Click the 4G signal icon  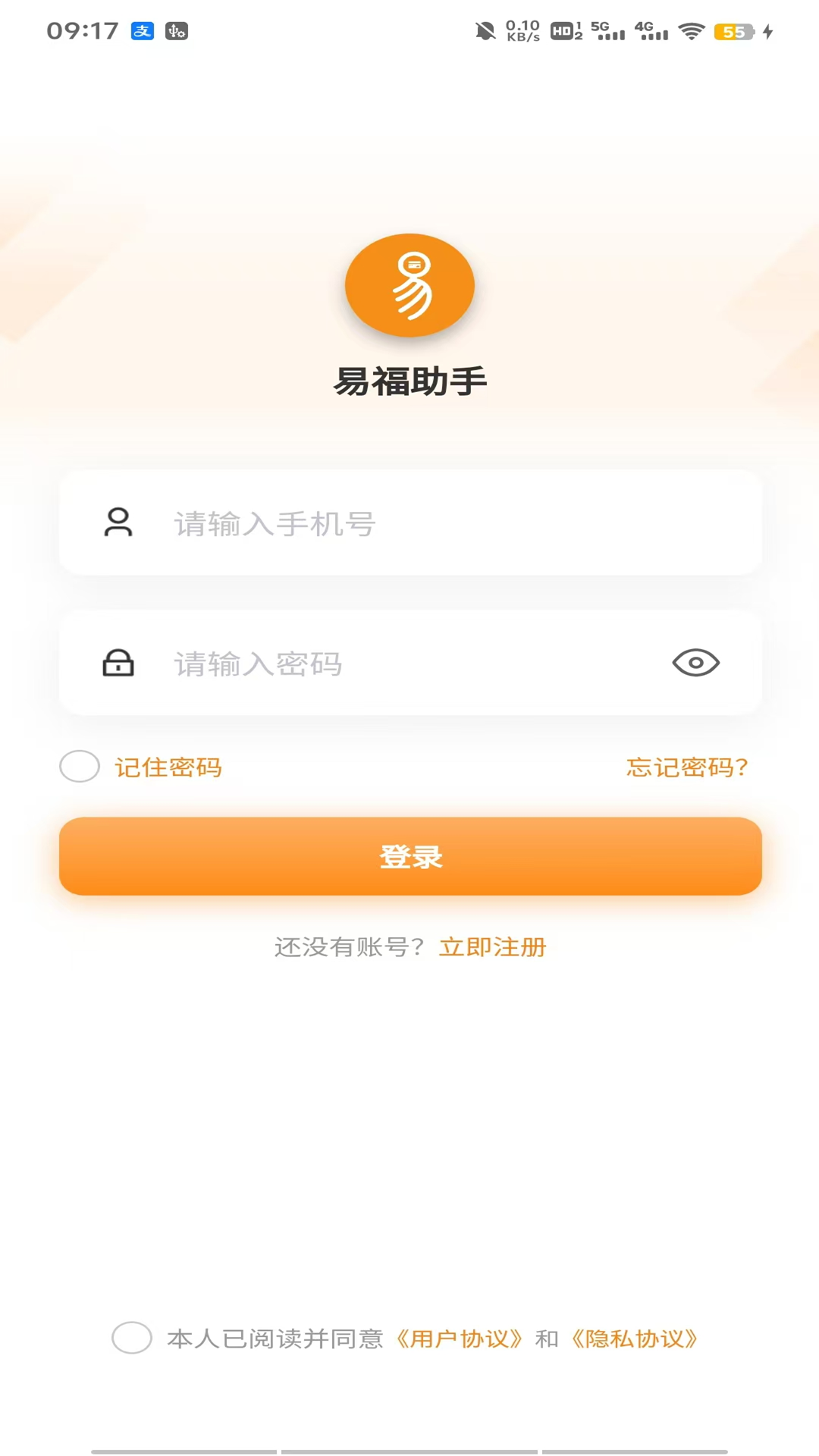654,32
